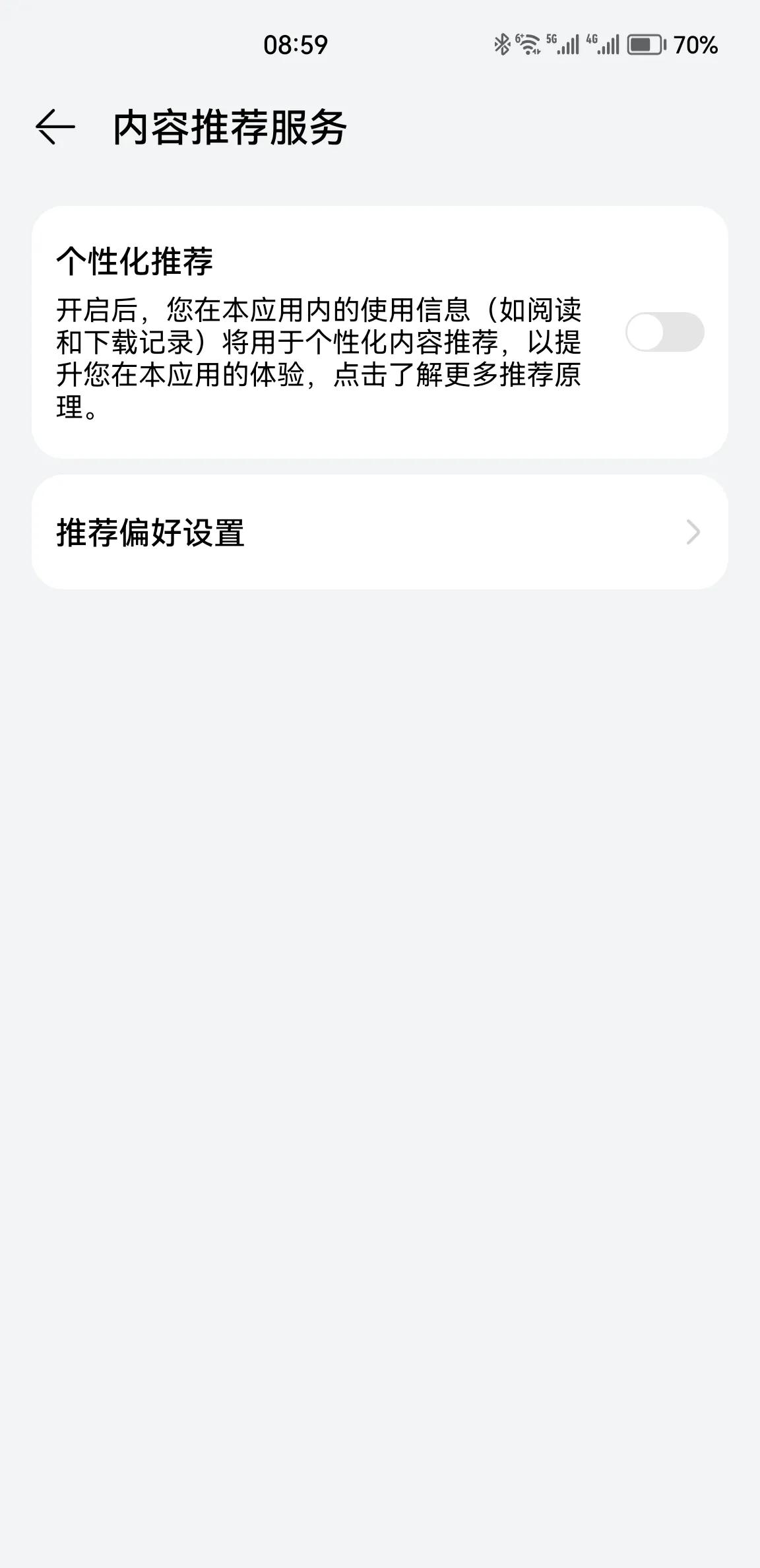Open 推荐偏好设置

click(380, 532)
